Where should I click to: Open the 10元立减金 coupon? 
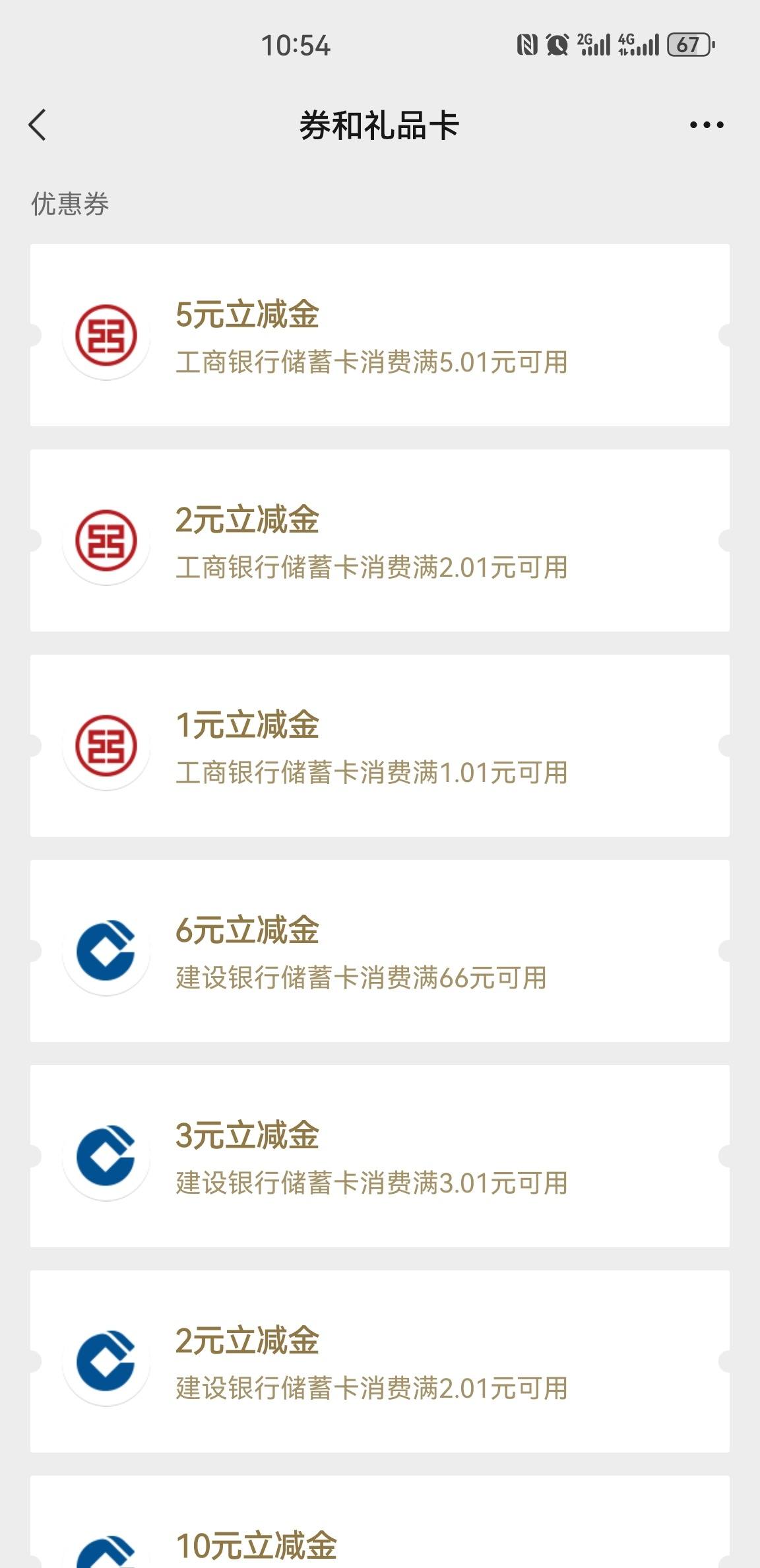coord(380,1522)
